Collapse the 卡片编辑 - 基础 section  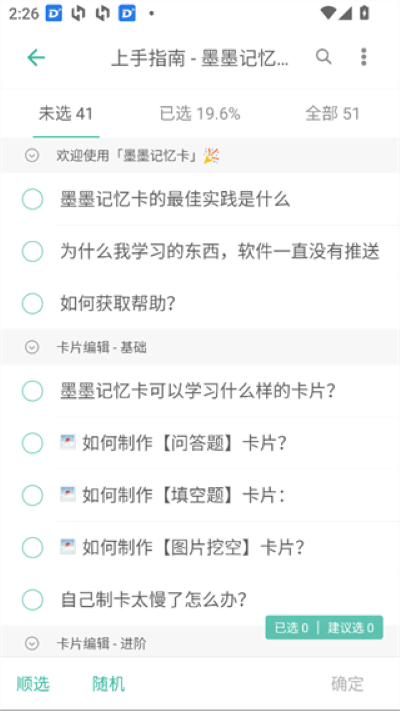tap(32, 347)
